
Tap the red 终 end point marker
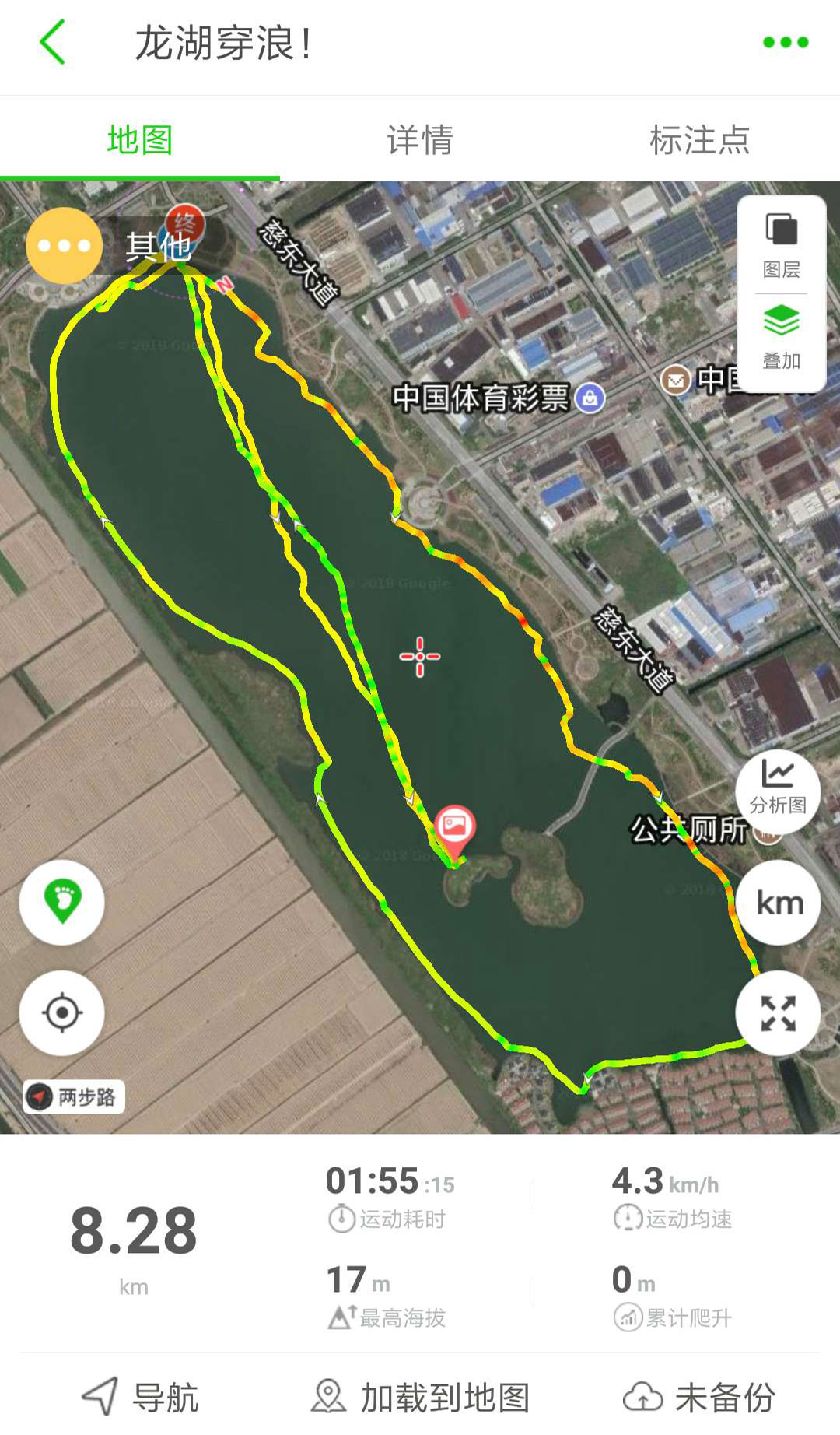pos(185,223)
